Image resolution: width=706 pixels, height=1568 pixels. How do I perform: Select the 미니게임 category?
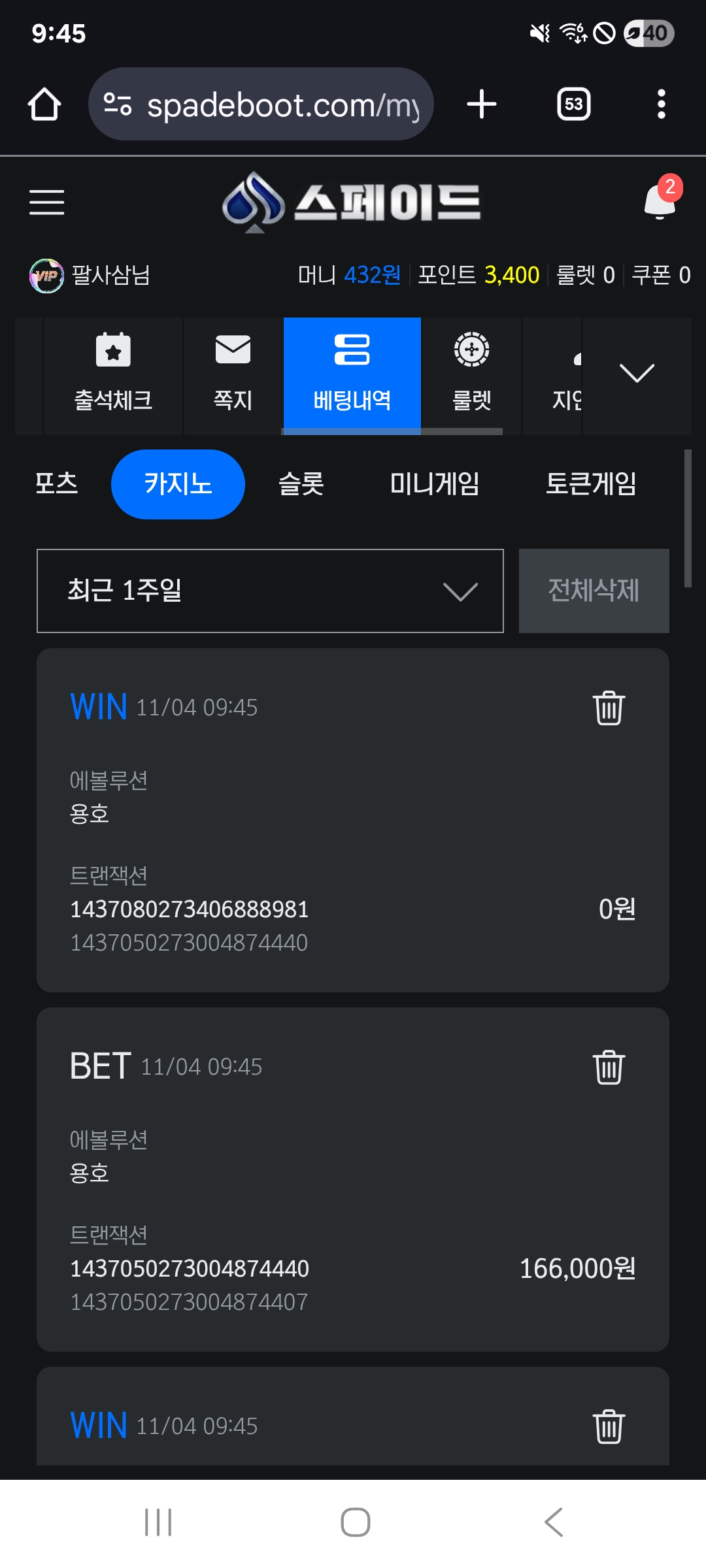click(x=435, y=484)
